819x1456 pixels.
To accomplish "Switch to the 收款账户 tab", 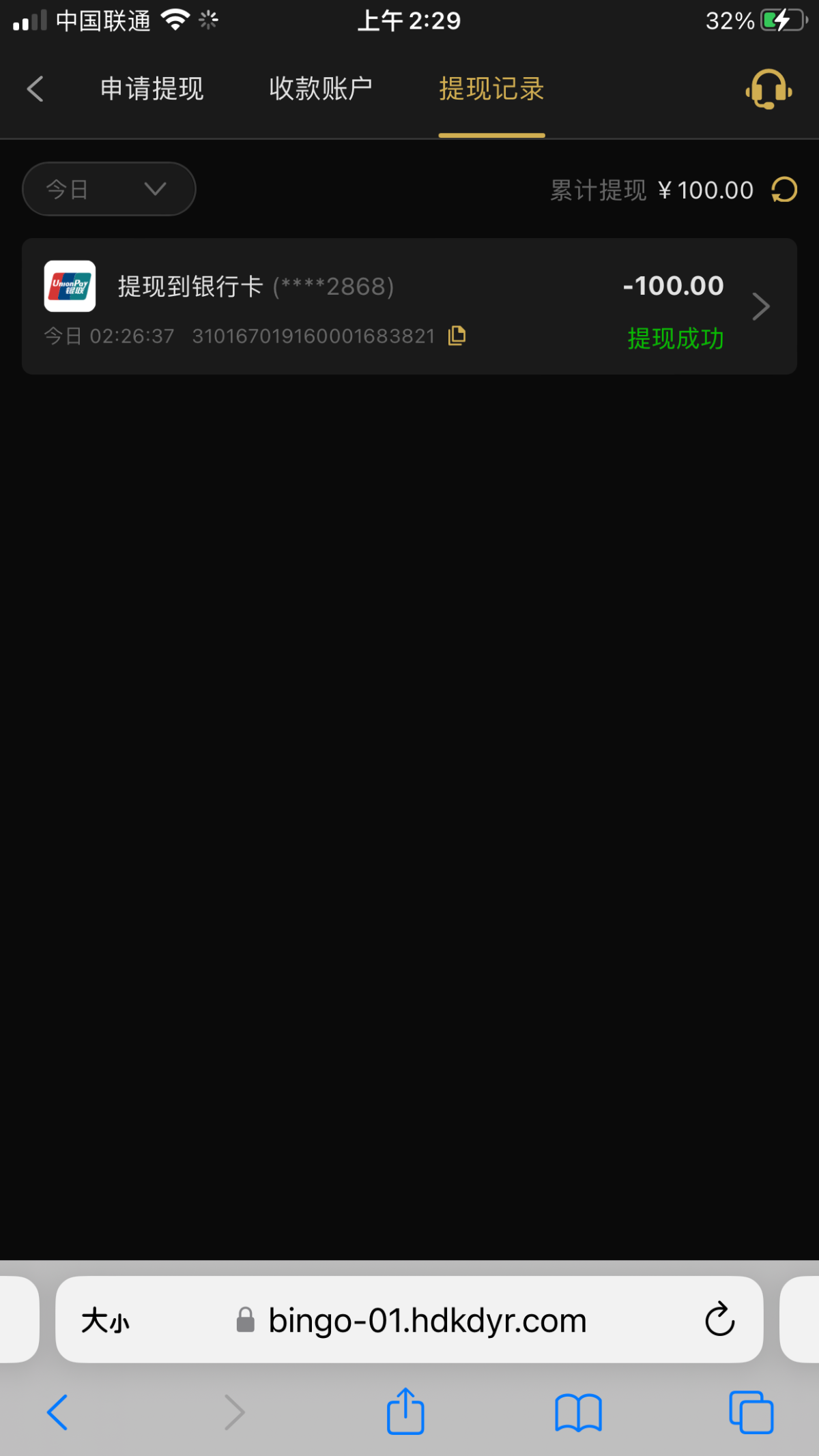I will click(x=320, y=89).
